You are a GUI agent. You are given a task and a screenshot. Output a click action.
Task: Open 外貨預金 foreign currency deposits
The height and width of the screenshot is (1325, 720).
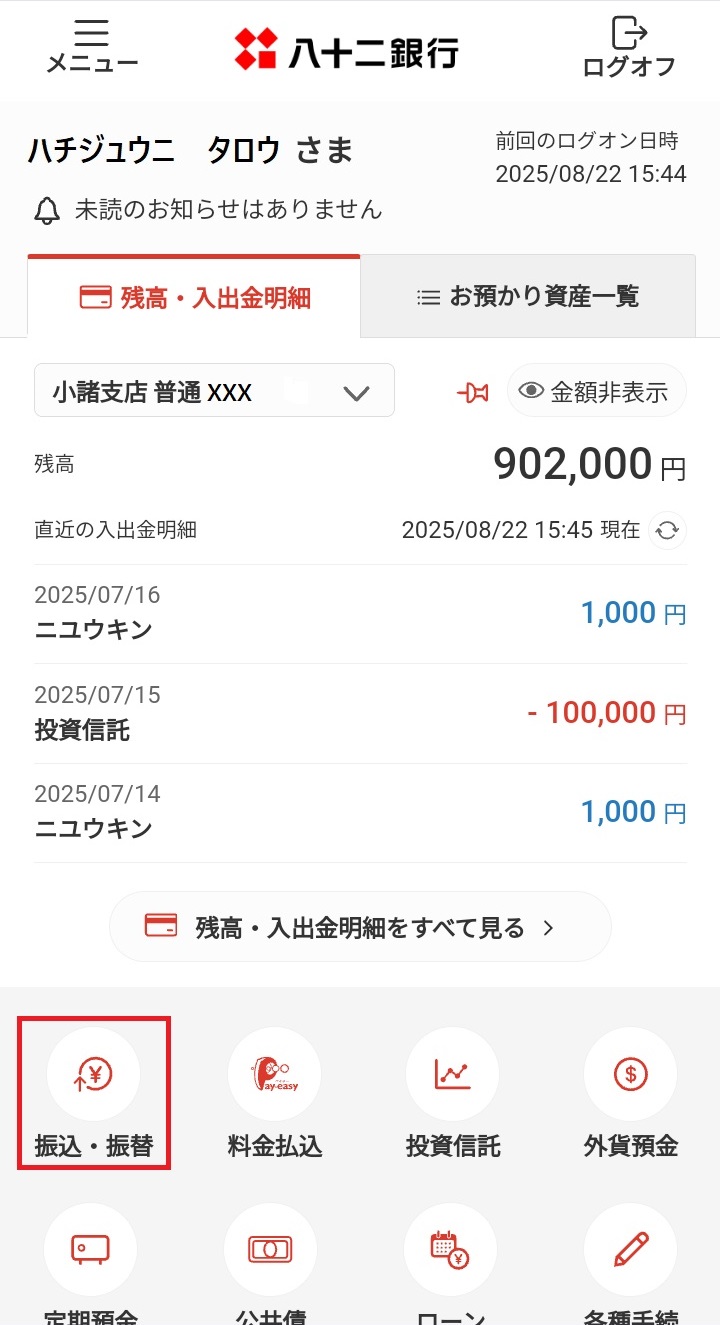click(630, 1093)
